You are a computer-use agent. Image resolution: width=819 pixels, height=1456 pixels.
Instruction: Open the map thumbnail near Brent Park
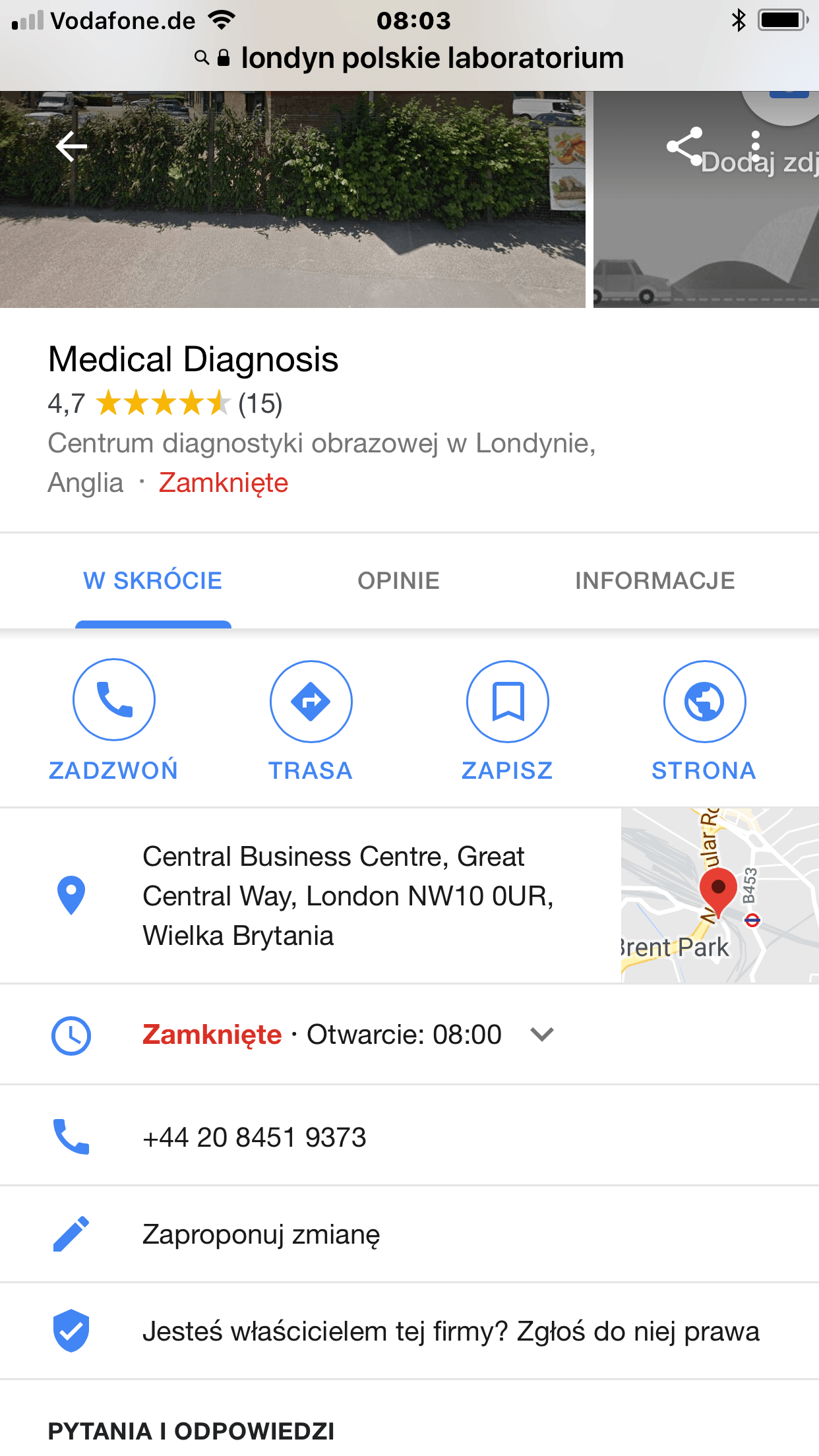pos(720,895)
